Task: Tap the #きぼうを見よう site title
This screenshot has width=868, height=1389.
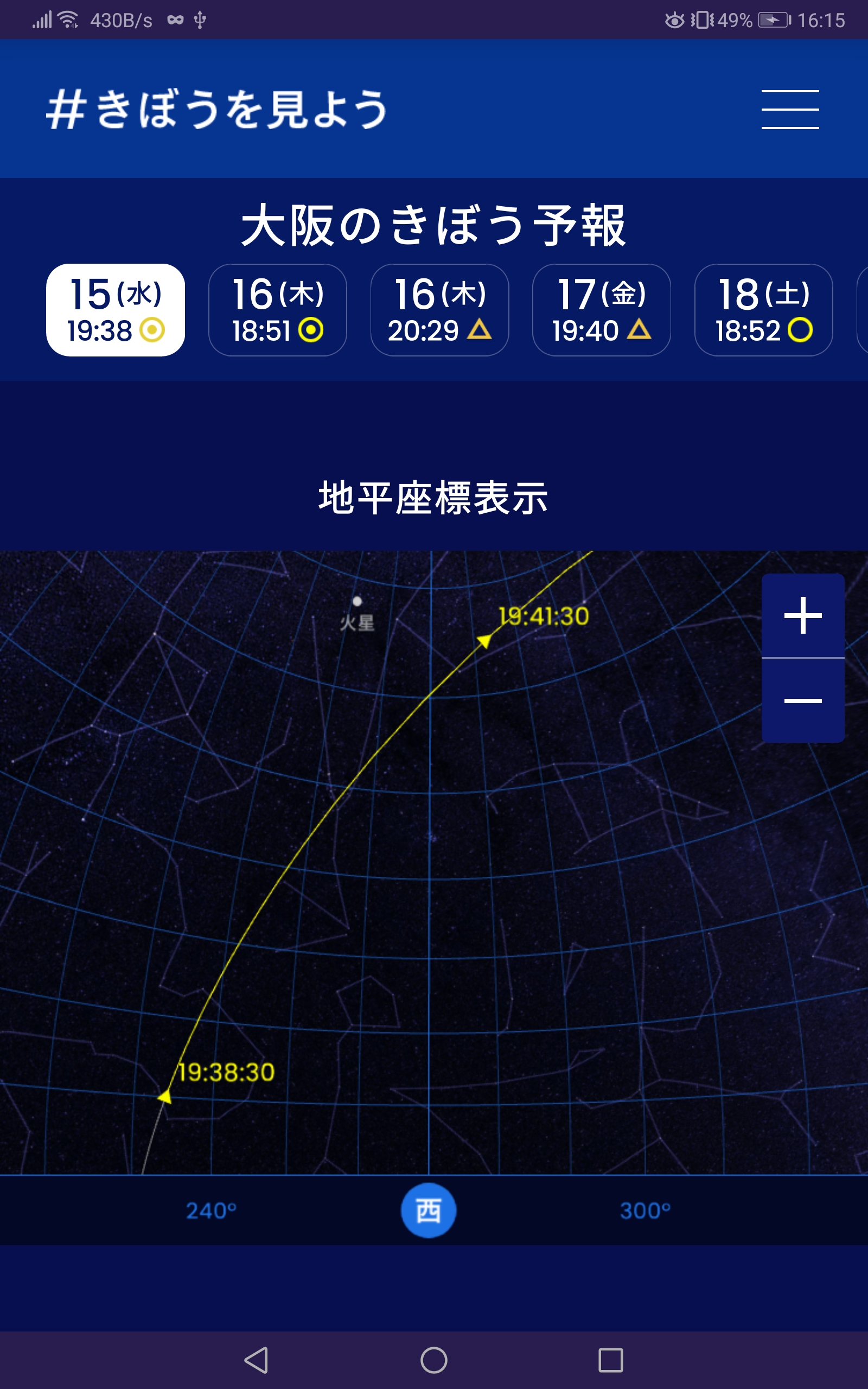Action: tap(217, 109)
